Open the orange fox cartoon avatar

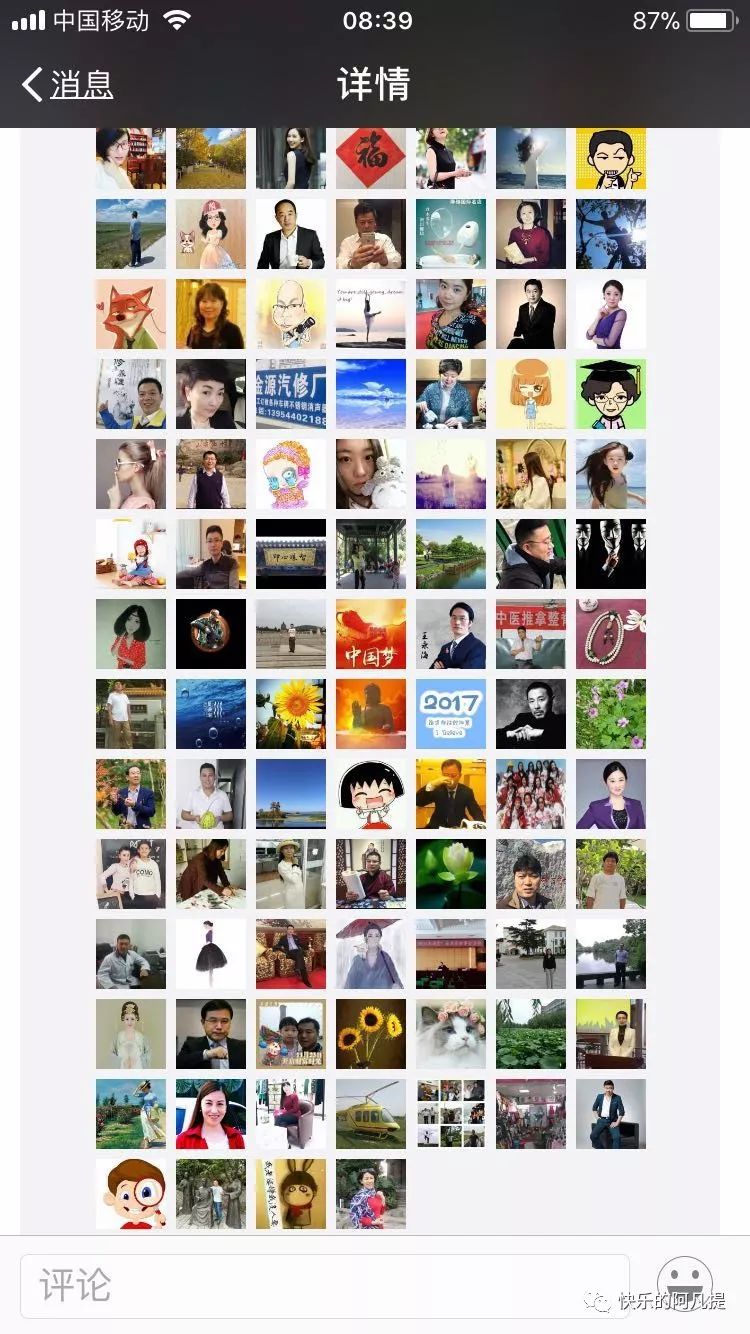[x=131, y=314]
